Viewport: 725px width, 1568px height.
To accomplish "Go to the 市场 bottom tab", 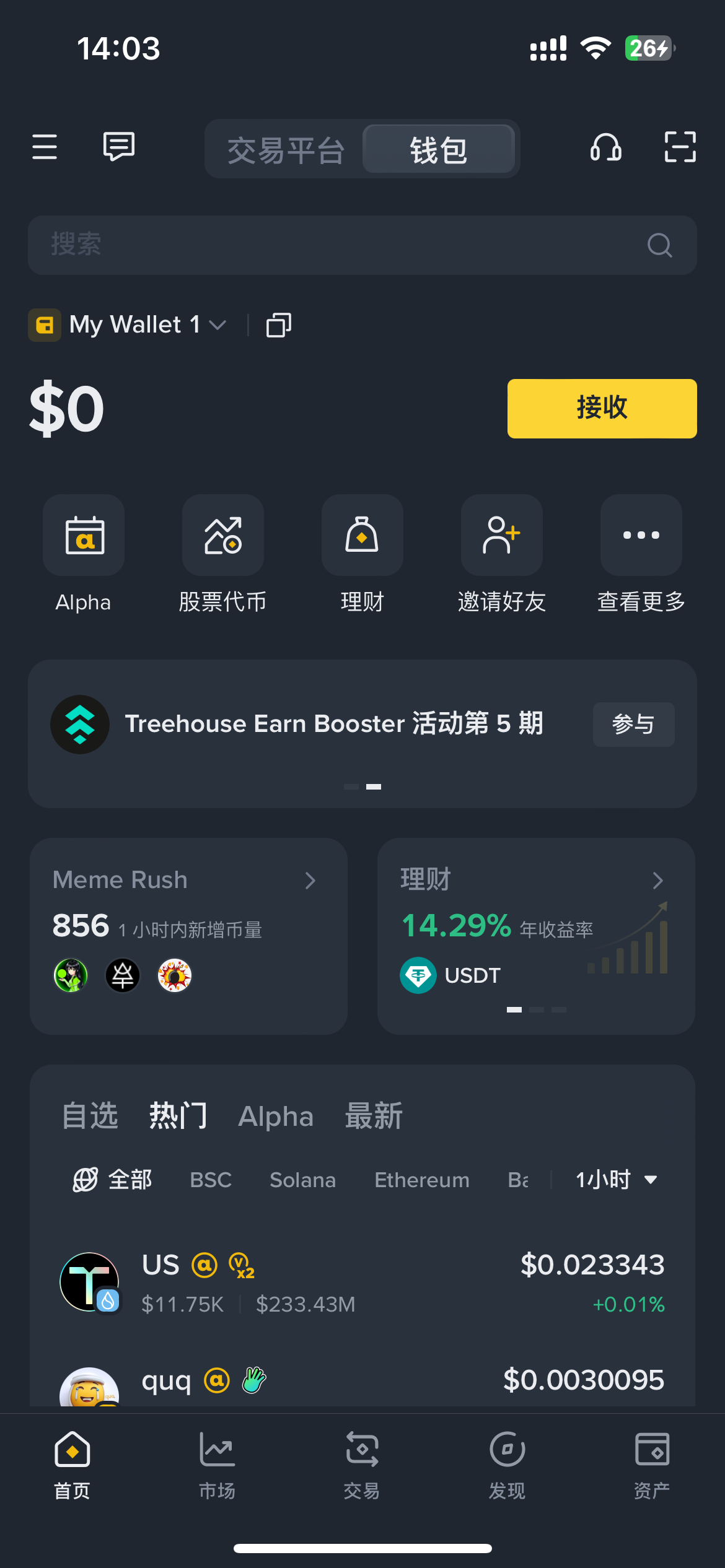I will point(217,1465).
